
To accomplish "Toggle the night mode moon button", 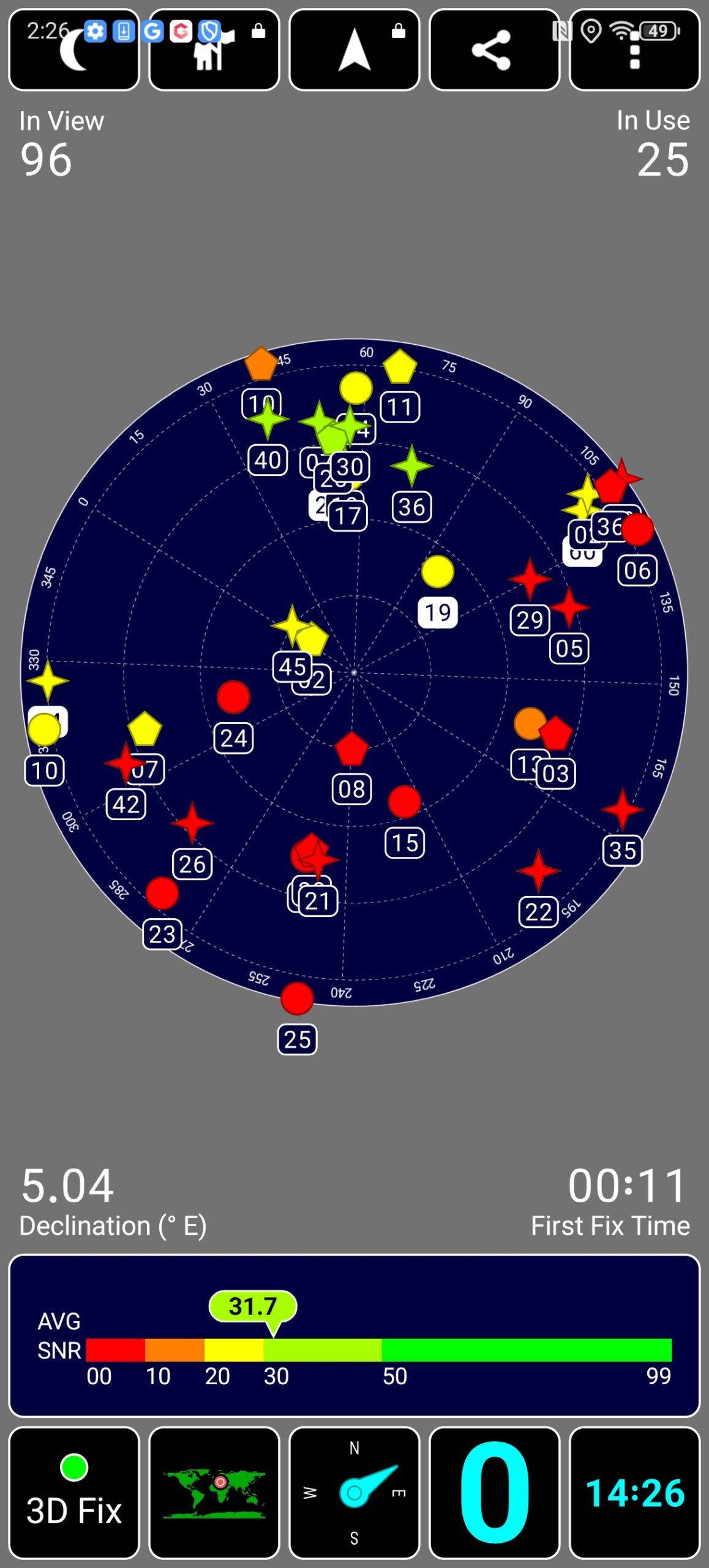I will pos(74,50).
